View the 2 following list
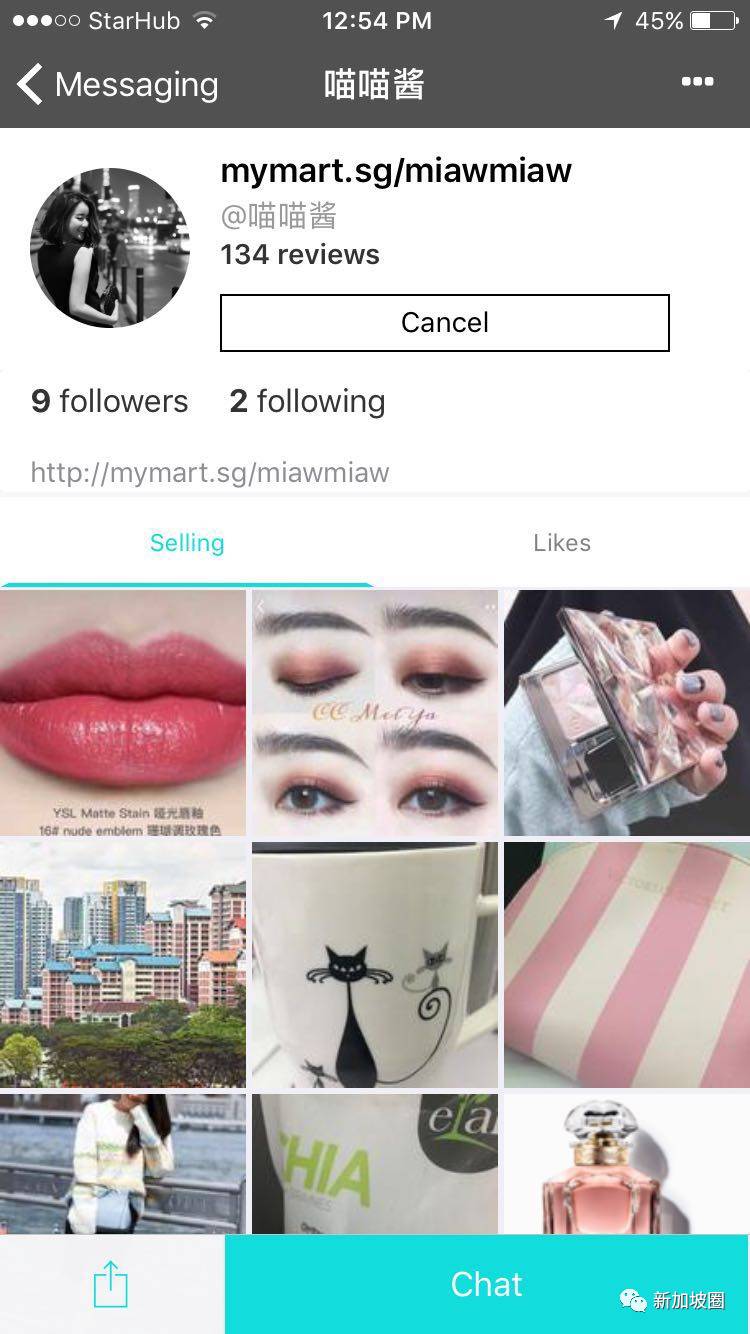This screenshot has width=750, height=1334. point(307,401)
